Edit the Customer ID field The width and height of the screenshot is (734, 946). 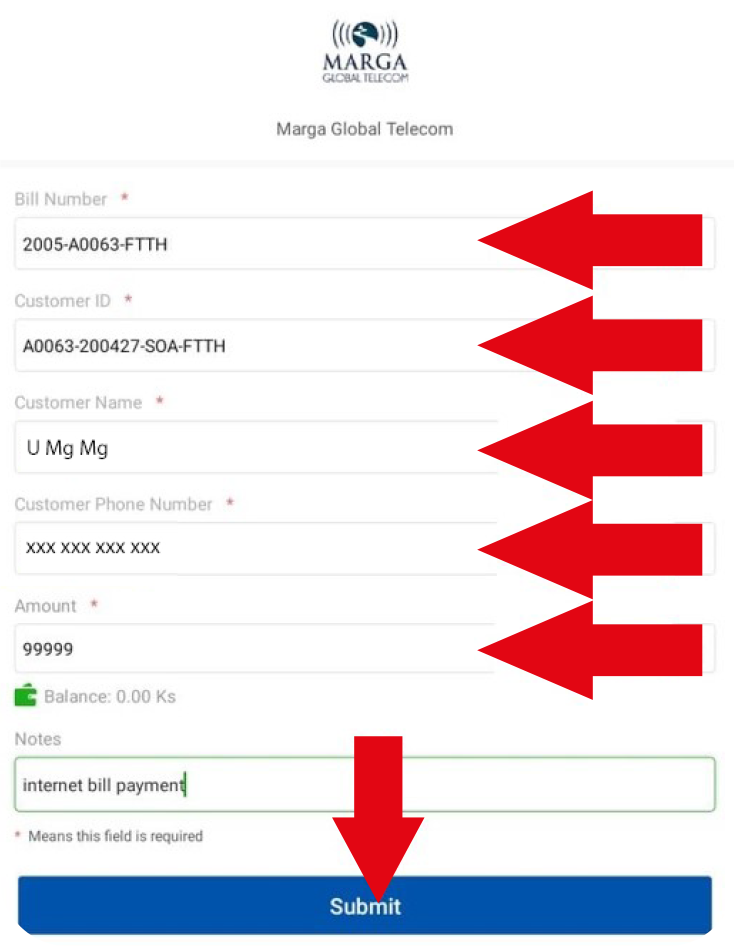(x=240, y=346)
